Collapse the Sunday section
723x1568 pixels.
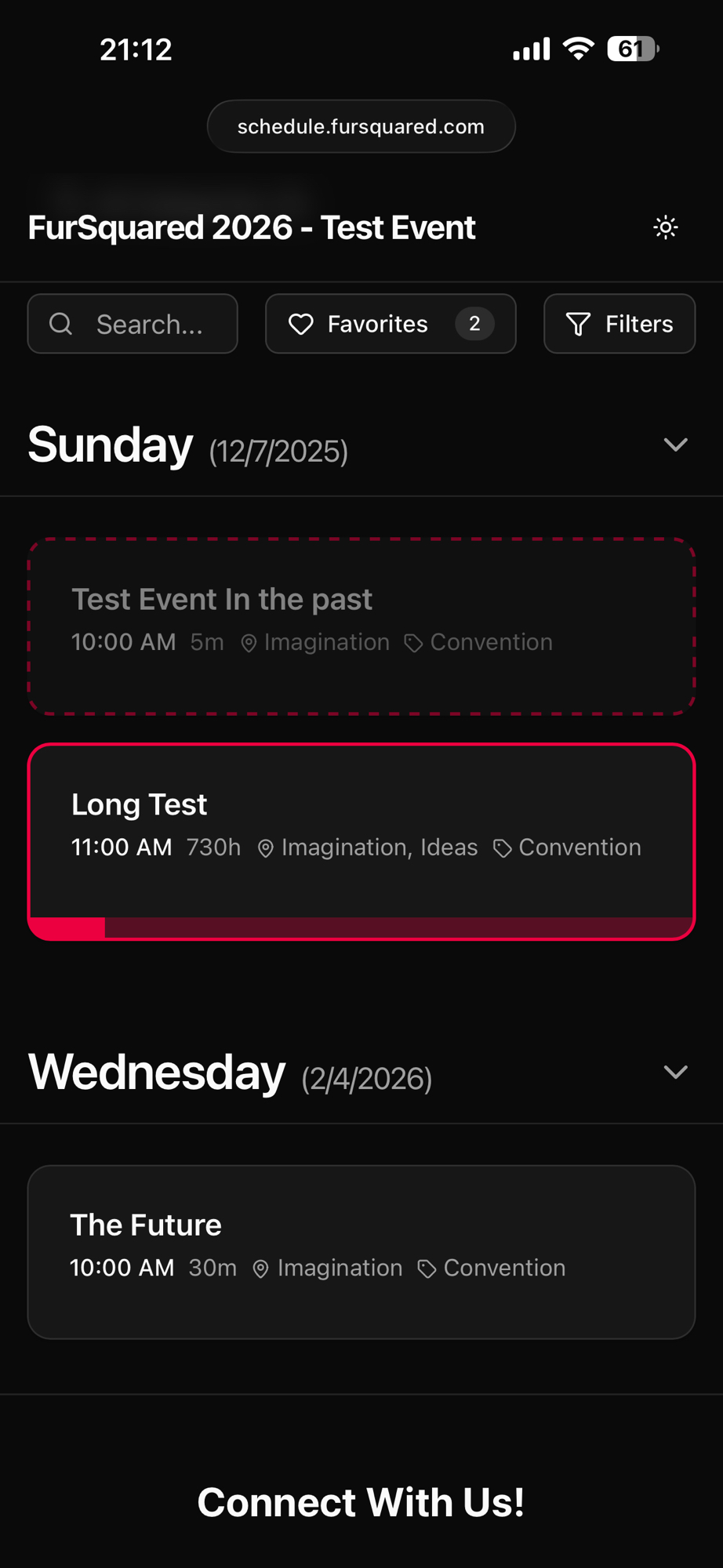coord(675,445)
